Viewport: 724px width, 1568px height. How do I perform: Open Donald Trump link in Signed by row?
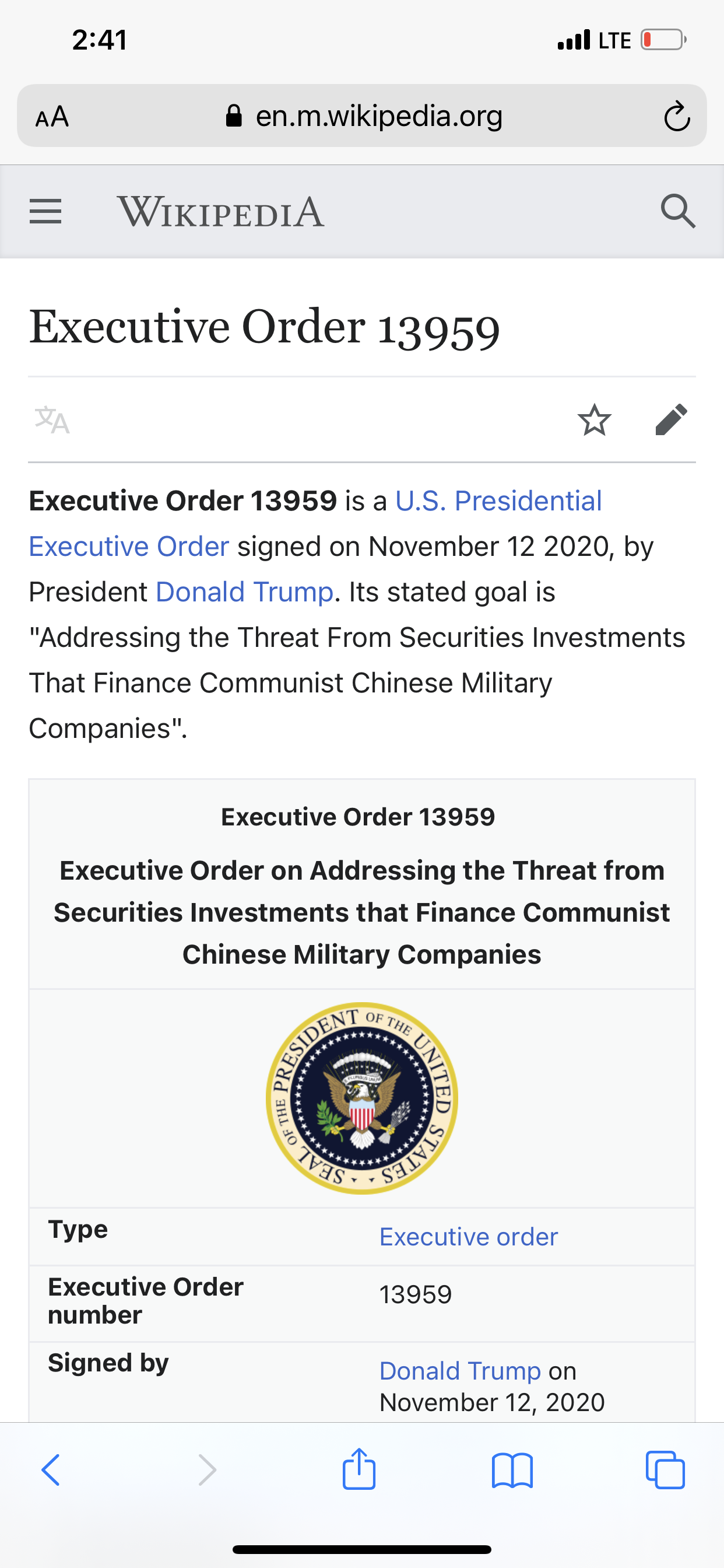460,1370
